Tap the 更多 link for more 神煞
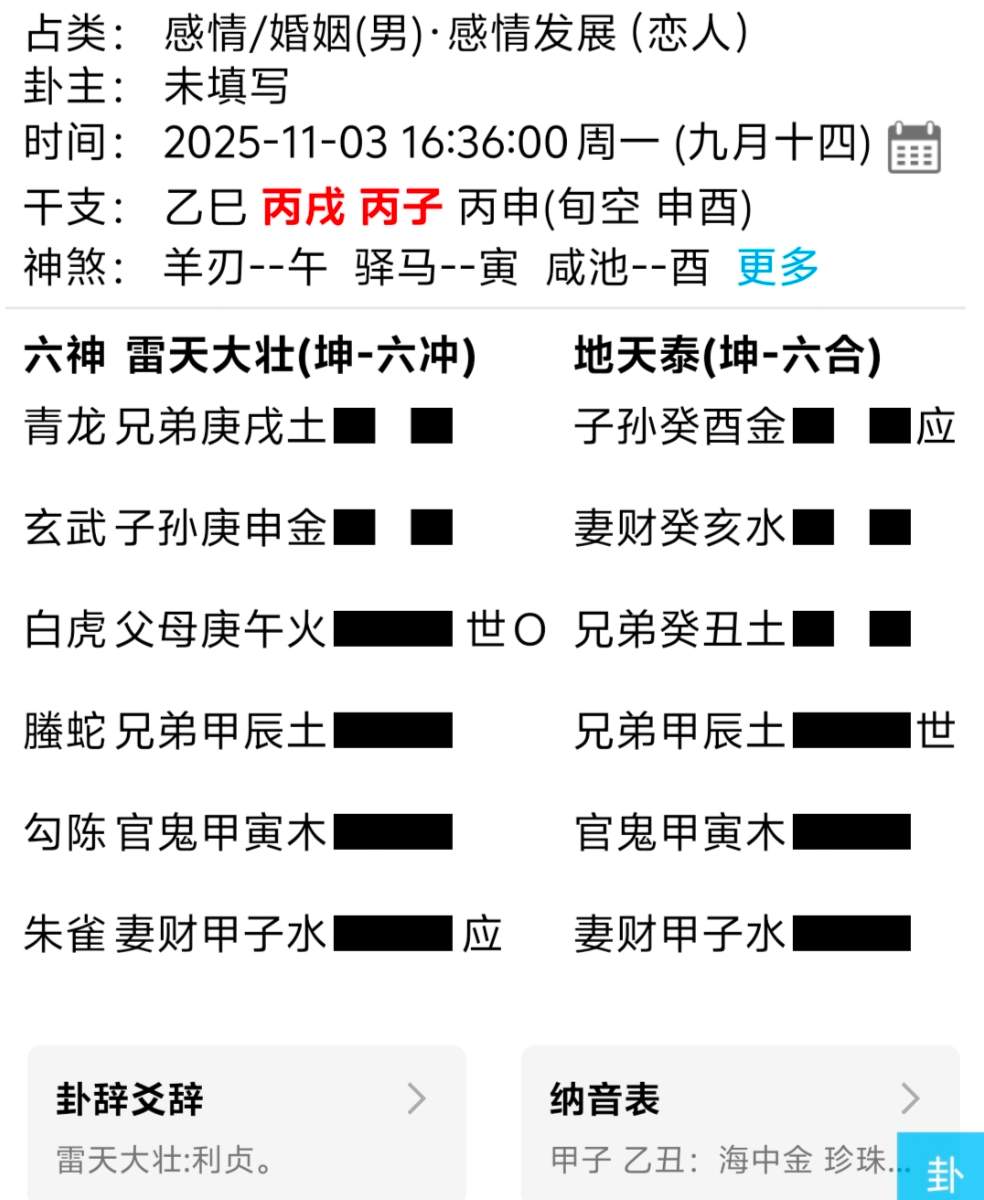Viewport: 984px width, 1200px height. click(x=778, y=267)
